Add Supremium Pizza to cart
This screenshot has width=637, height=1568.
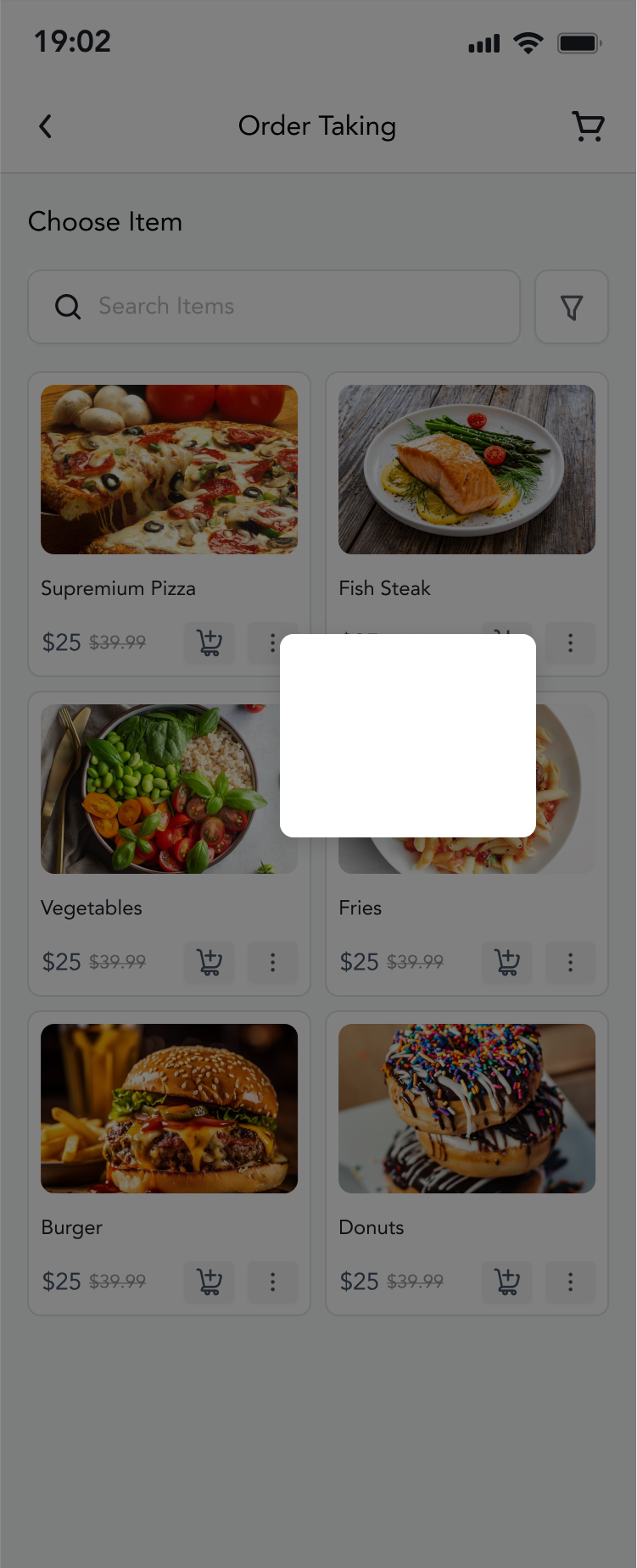(x=210, y=642)
